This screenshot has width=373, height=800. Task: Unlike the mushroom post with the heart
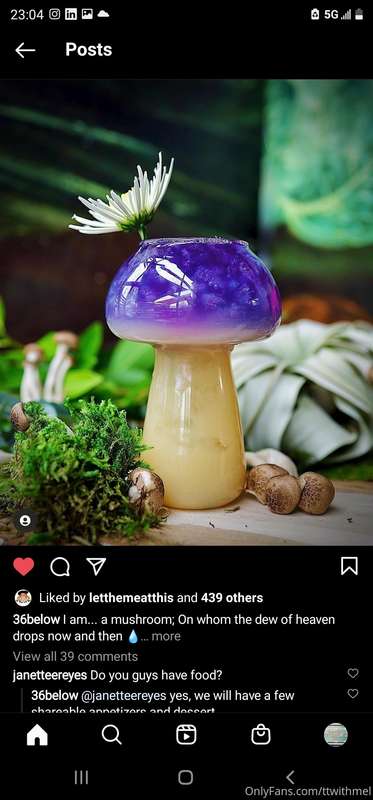coord(23,566)
